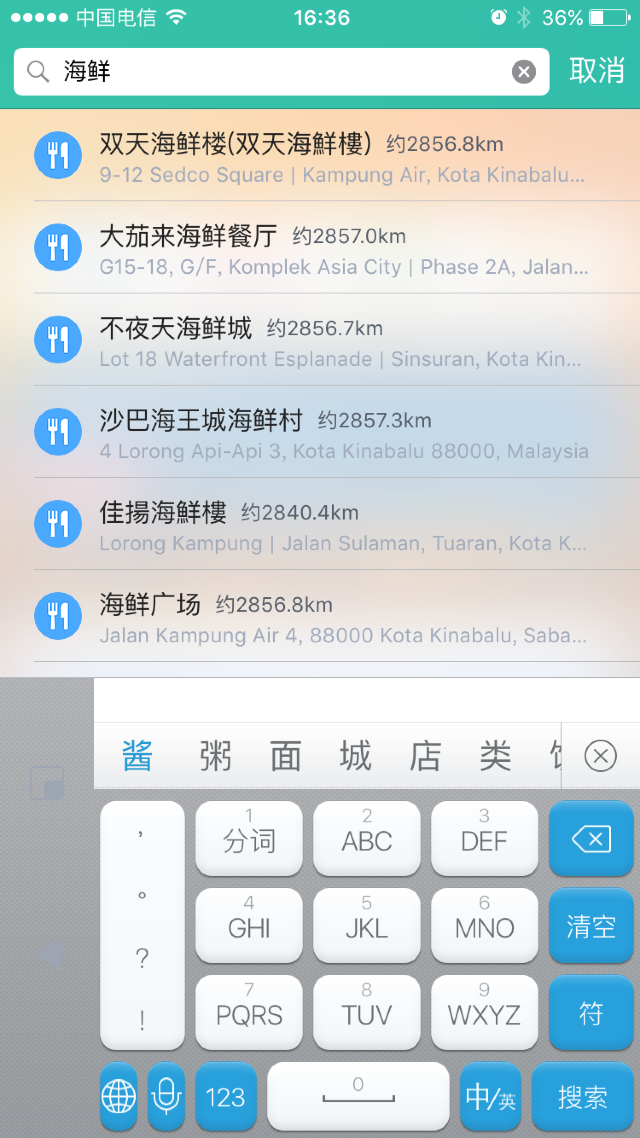This screenshot has height=1138, width=640.
Task: Pick the keyboard suggestion 酱
Action: pos(137,756)
